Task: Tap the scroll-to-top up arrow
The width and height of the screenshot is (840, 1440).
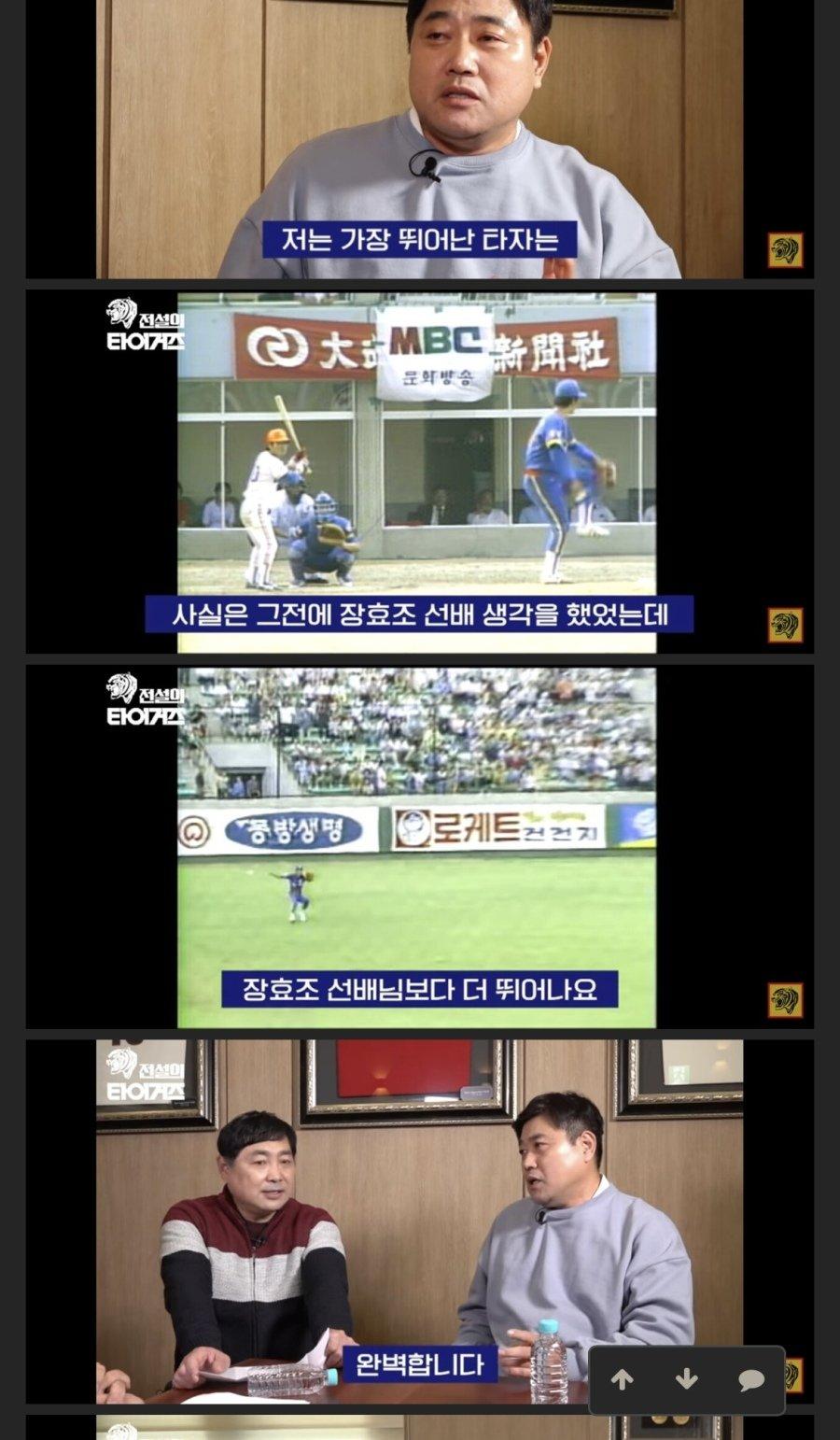Action: [x=623, y=1379]
